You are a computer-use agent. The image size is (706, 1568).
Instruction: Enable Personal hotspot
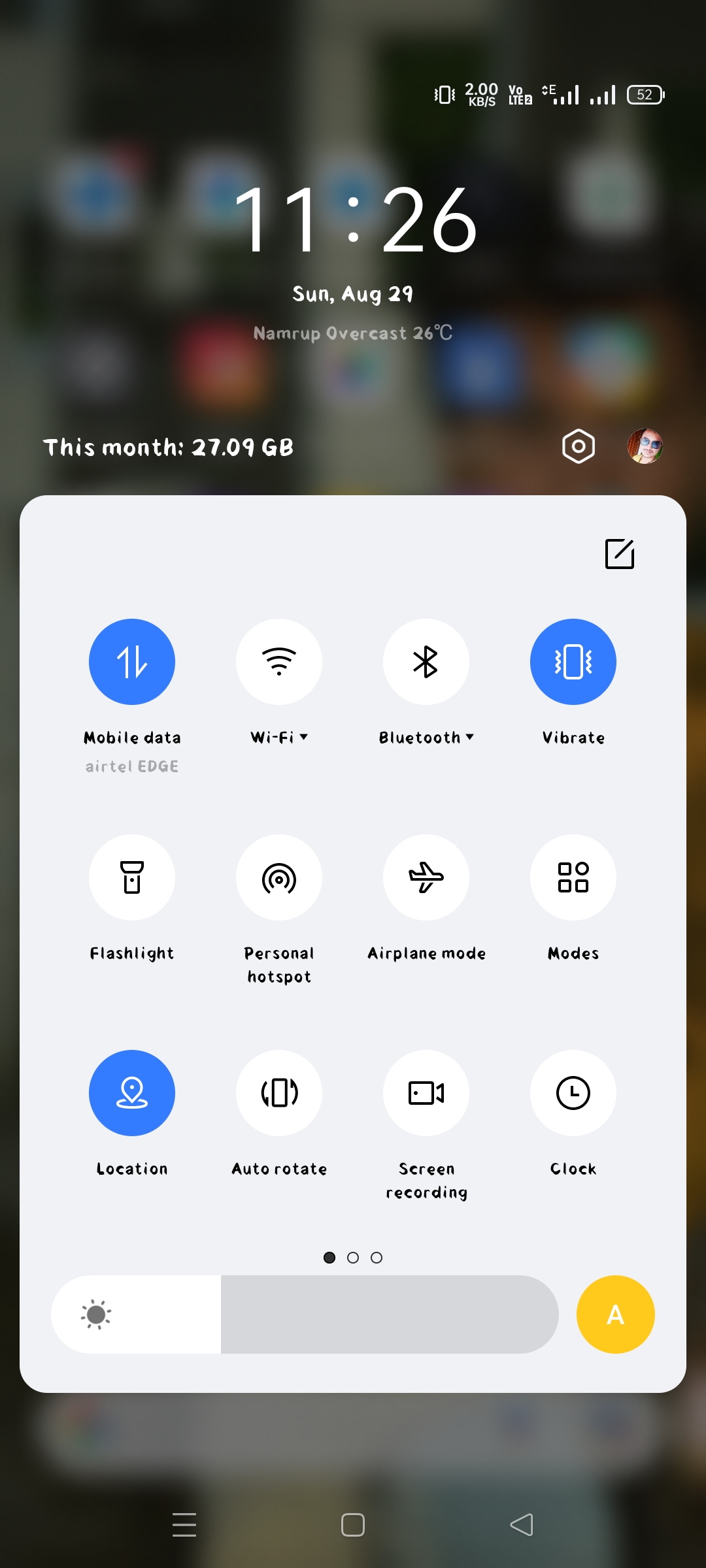(x=279, y=877)
